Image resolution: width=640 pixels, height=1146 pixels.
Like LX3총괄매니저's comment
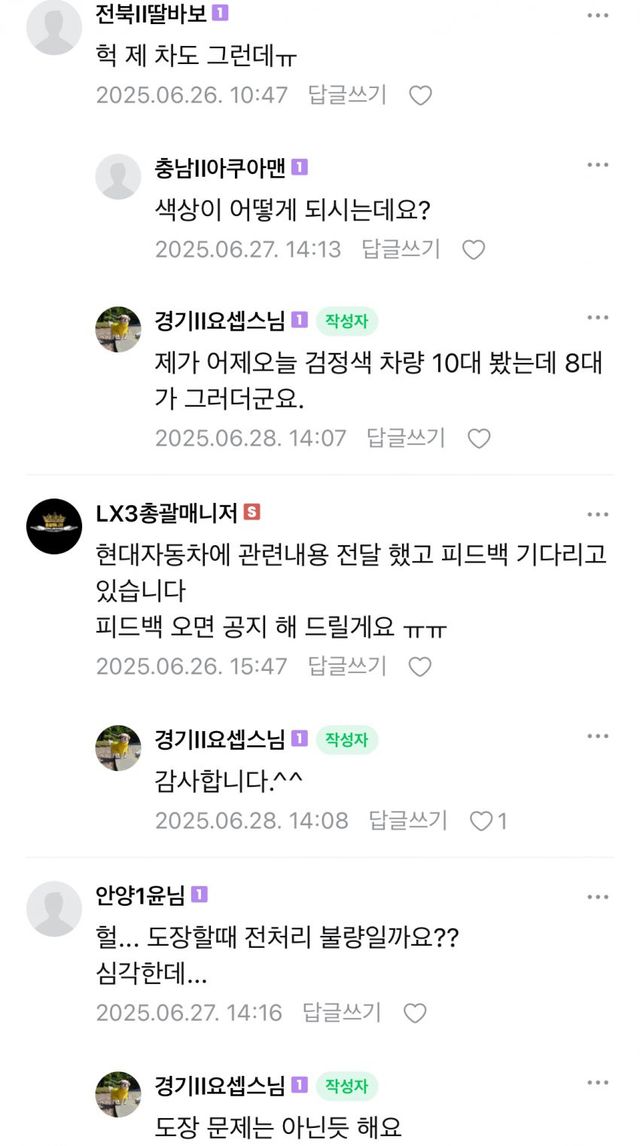pyautogui.click(x=421, y=666)
